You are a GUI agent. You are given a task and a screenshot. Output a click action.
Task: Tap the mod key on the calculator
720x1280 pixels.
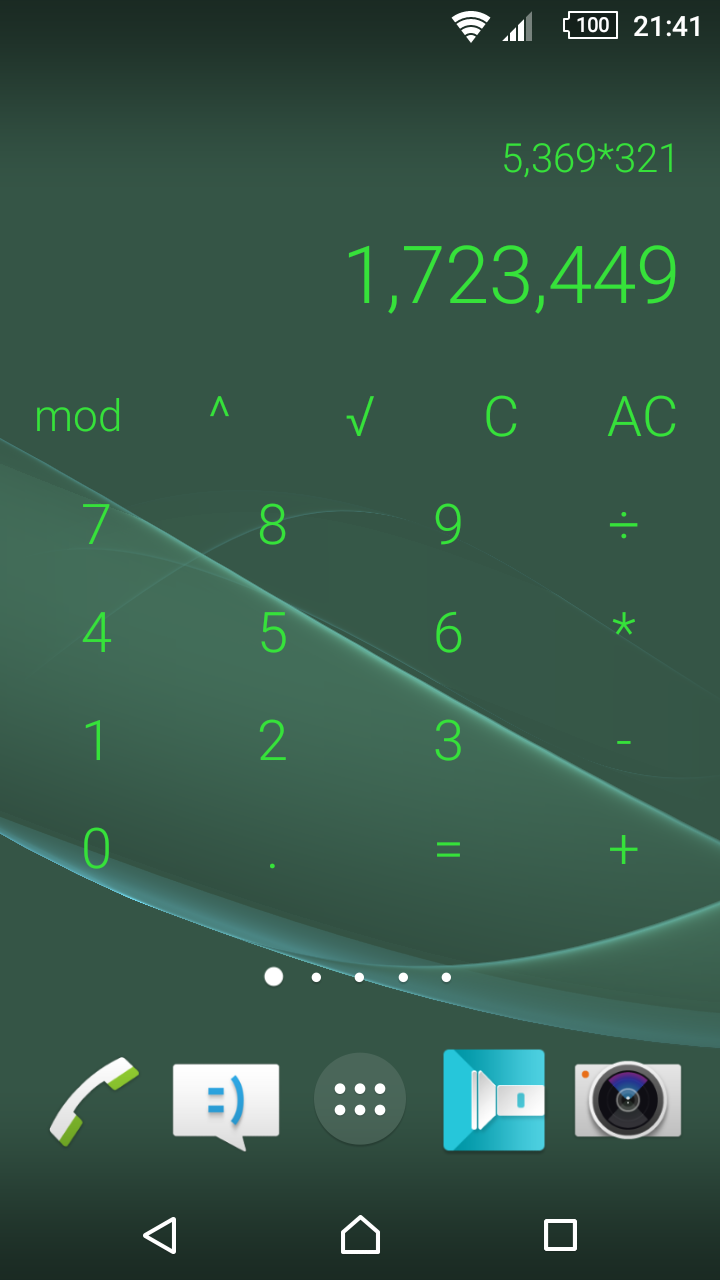[x=78, y=416]
